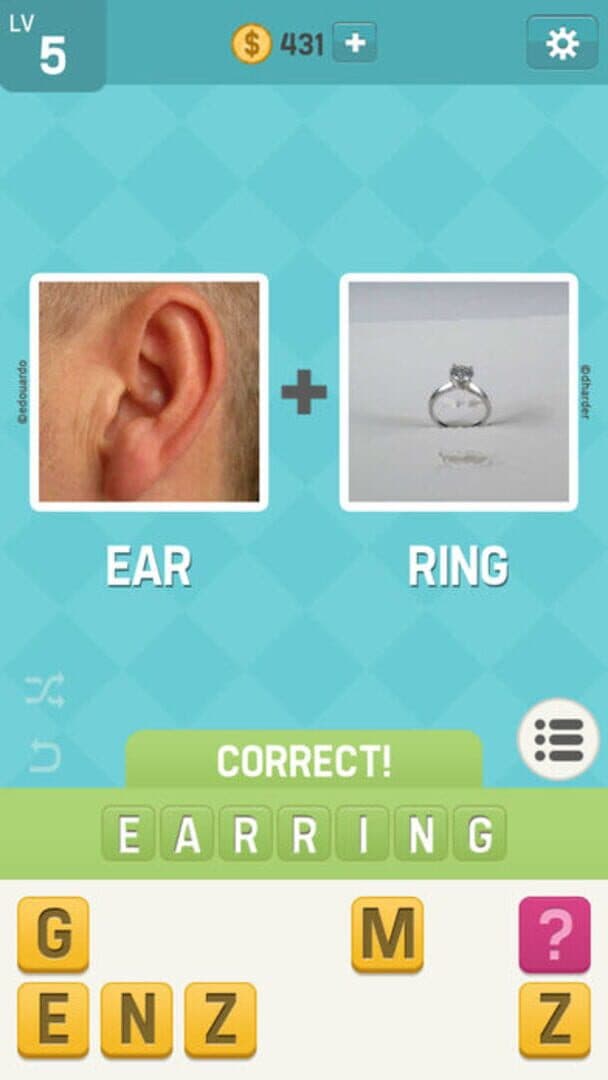The width and height of the screenshot is (608, 1080).
Task: Select the M letter tile
Action: click(x=387, y=935)
